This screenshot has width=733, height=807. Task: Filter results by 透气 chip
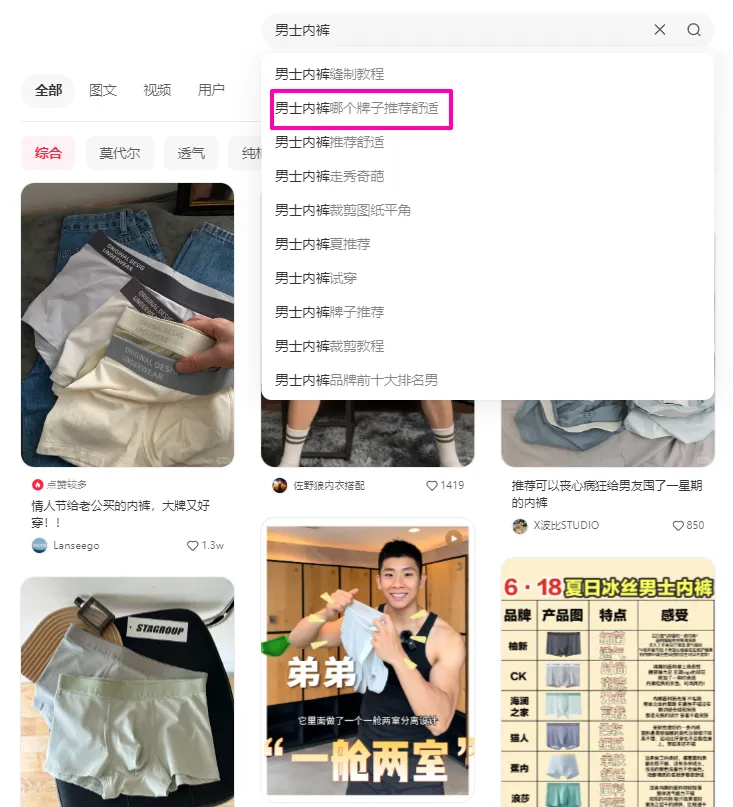coord(191,153)
